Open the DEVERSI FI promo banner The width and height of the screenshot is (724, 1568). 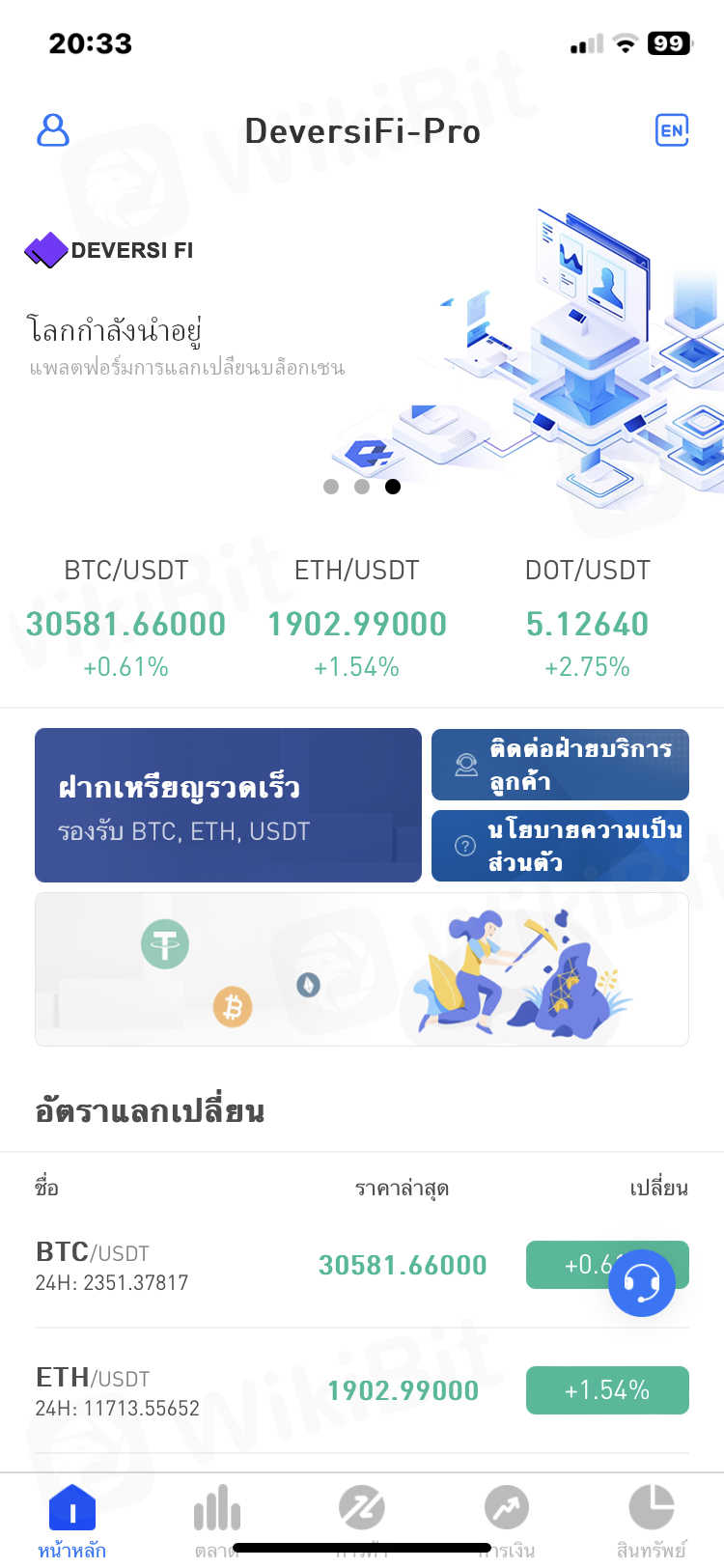(x=362, y=348)
